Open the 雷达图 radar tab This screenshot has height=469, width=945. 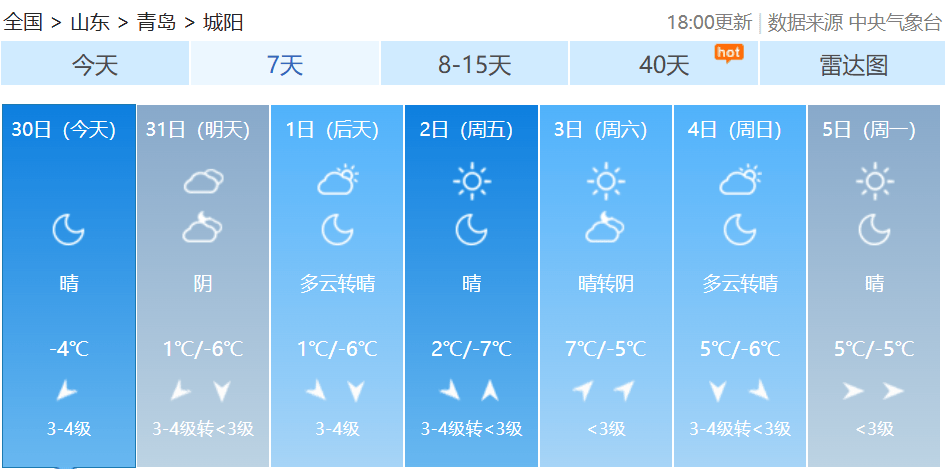coord(852,65)
